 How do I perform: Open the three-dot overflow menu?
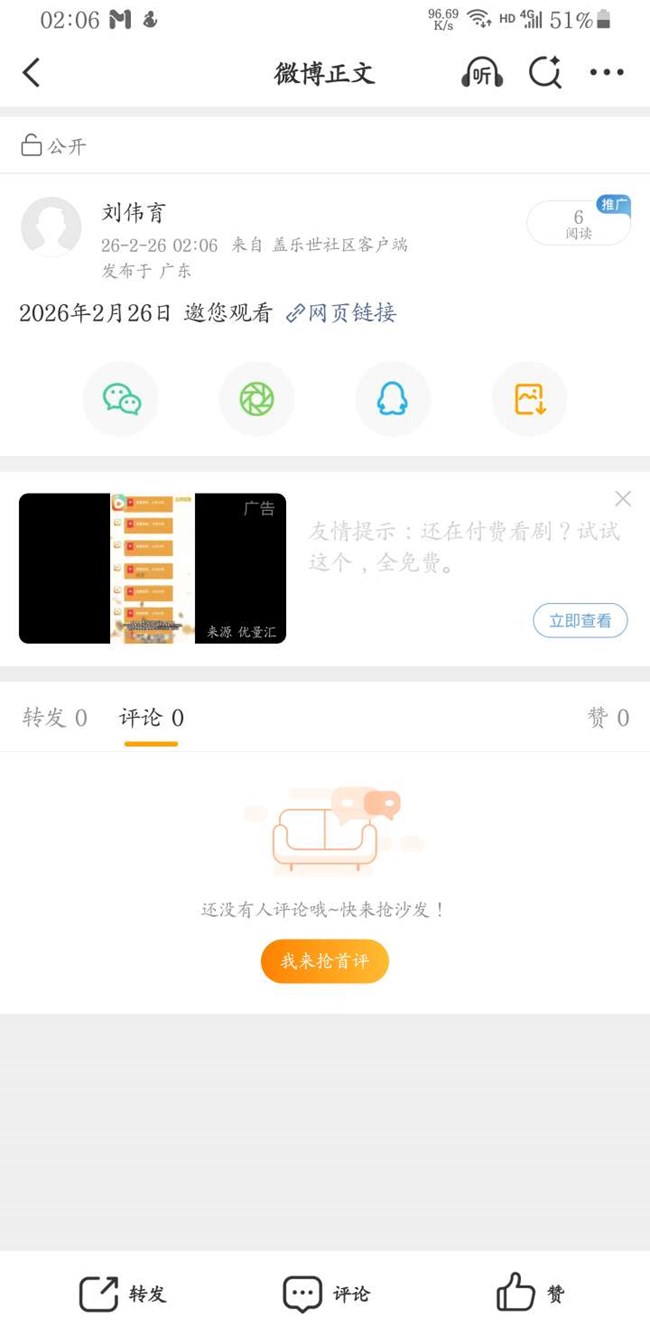[607, 73]
